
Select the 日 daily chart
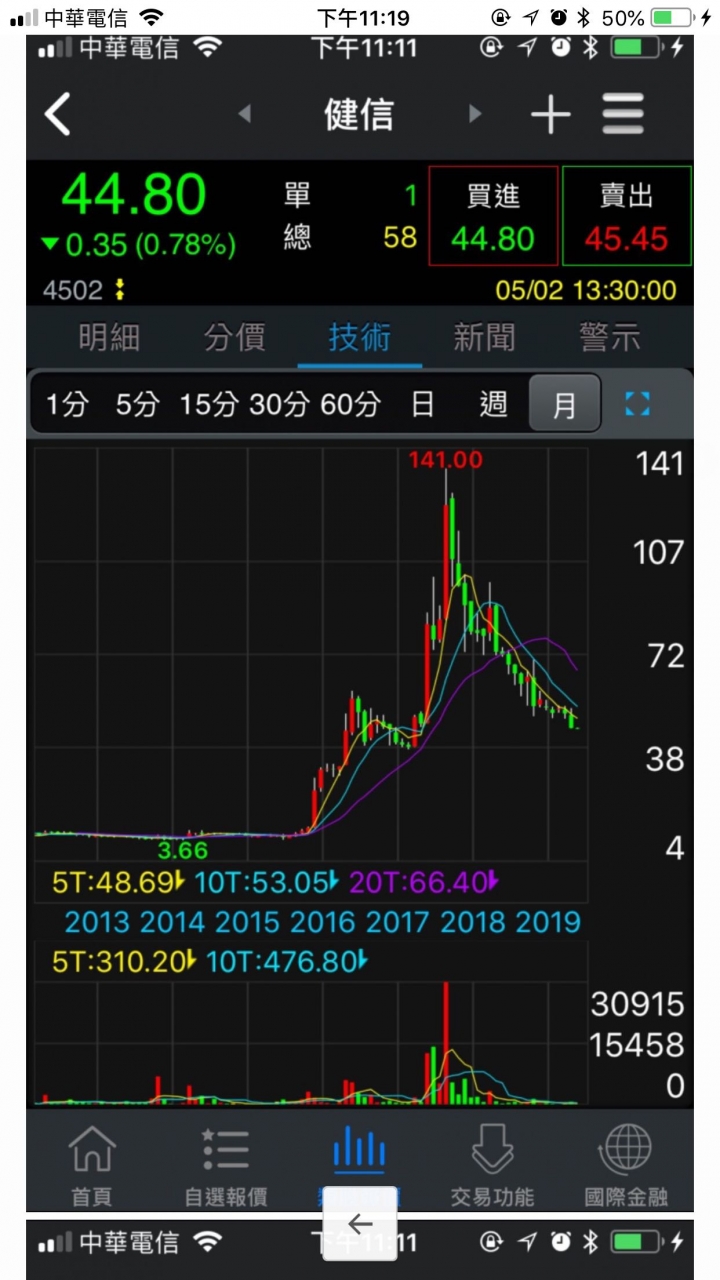(423, 404)
